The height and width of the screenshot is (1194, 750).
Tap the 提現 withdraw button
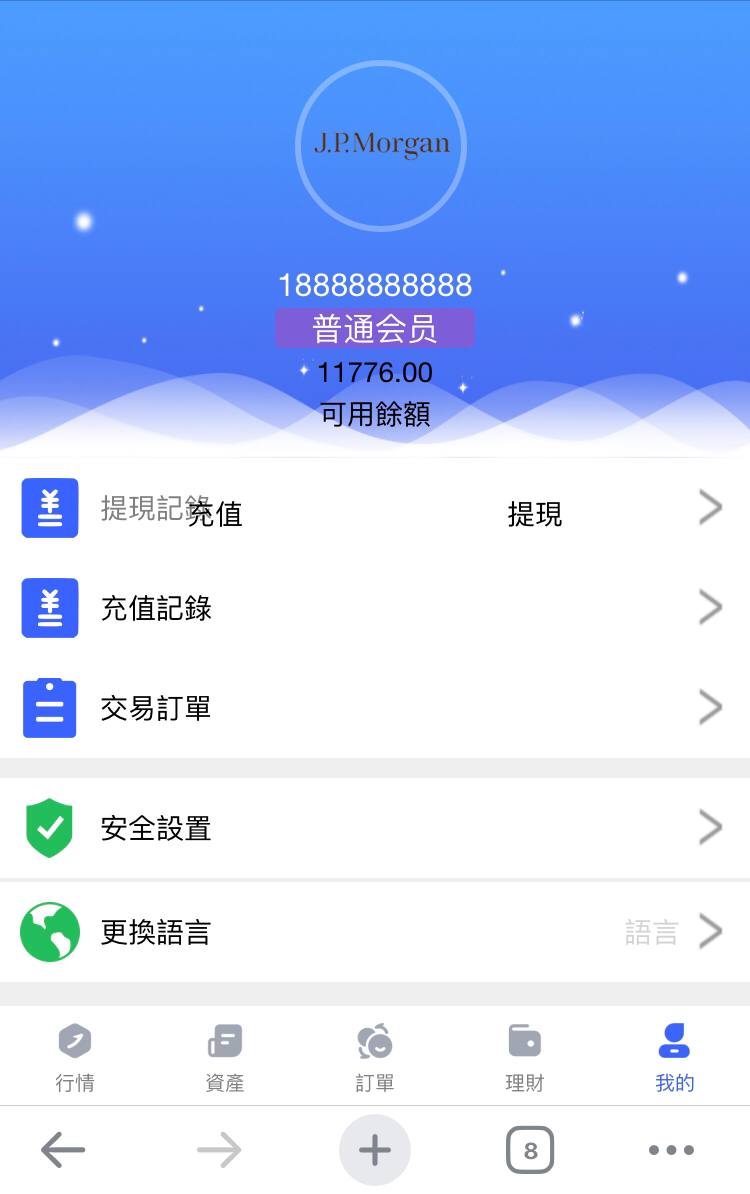[535, 514]
